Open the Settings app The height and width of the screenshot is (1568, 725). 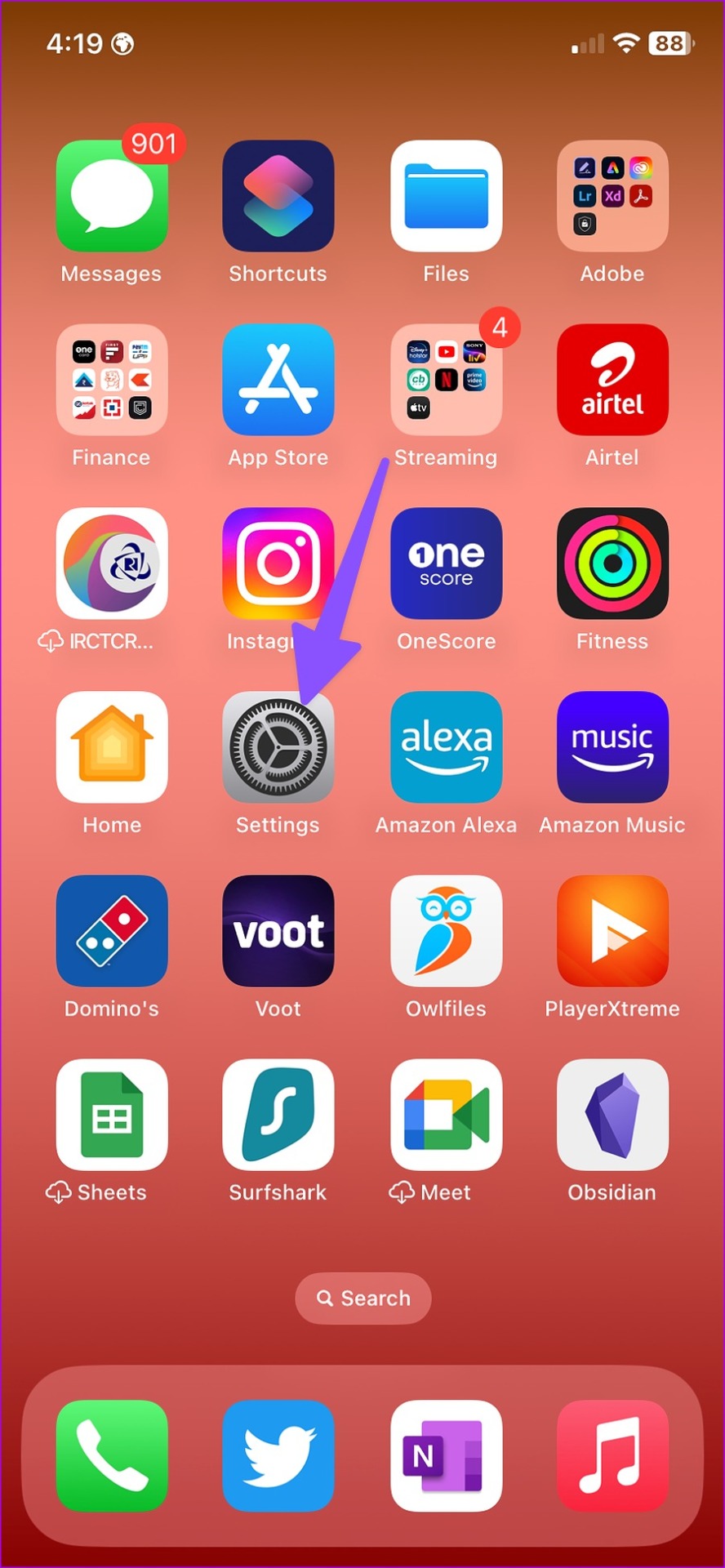click(x=278, y=747)
